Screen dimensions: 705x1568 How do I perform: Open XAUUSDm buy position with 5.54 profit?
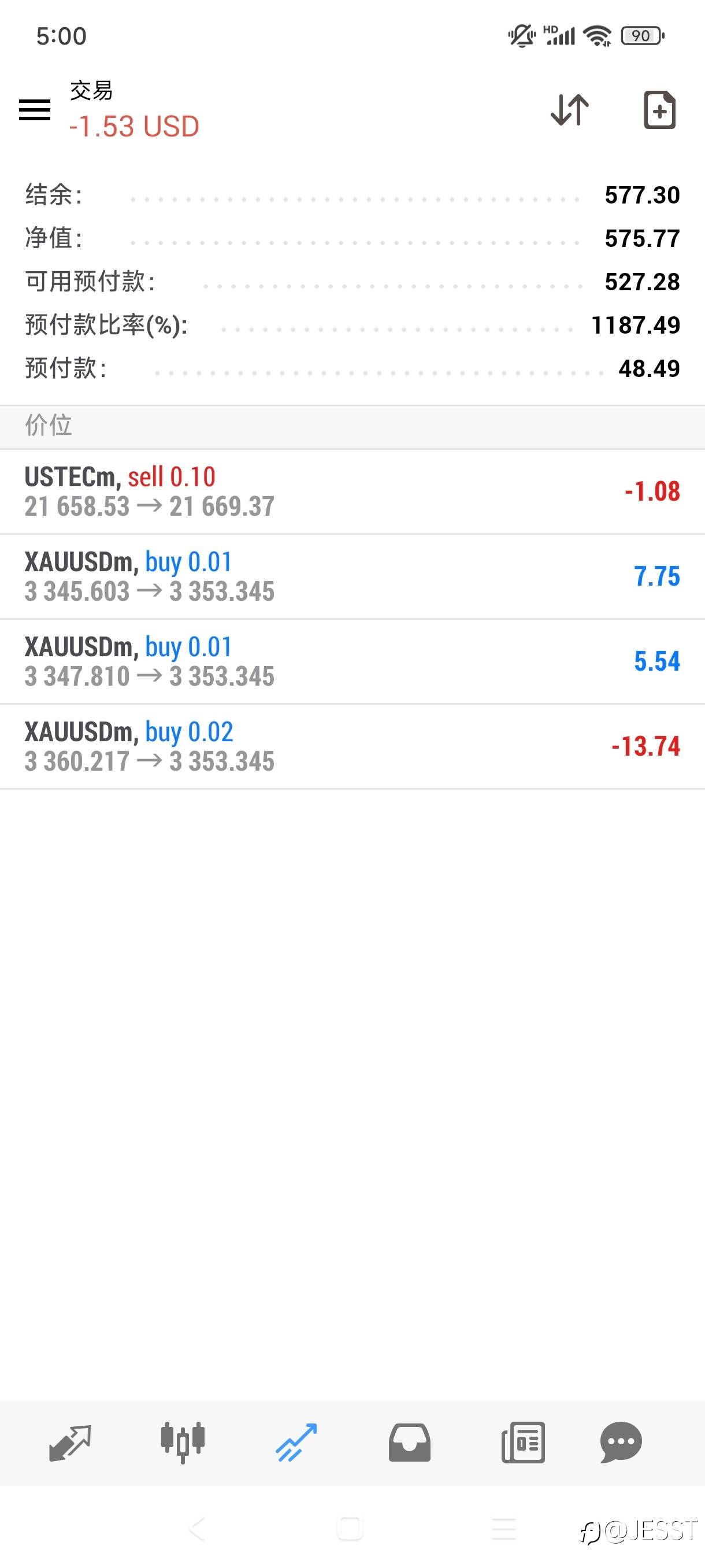[x=352, y=661]
